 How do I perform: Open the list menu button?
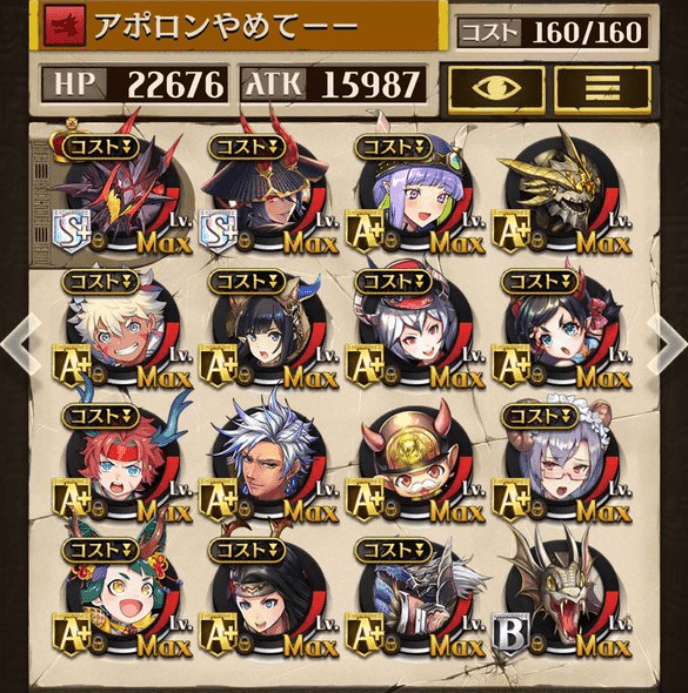pos(602,89)
